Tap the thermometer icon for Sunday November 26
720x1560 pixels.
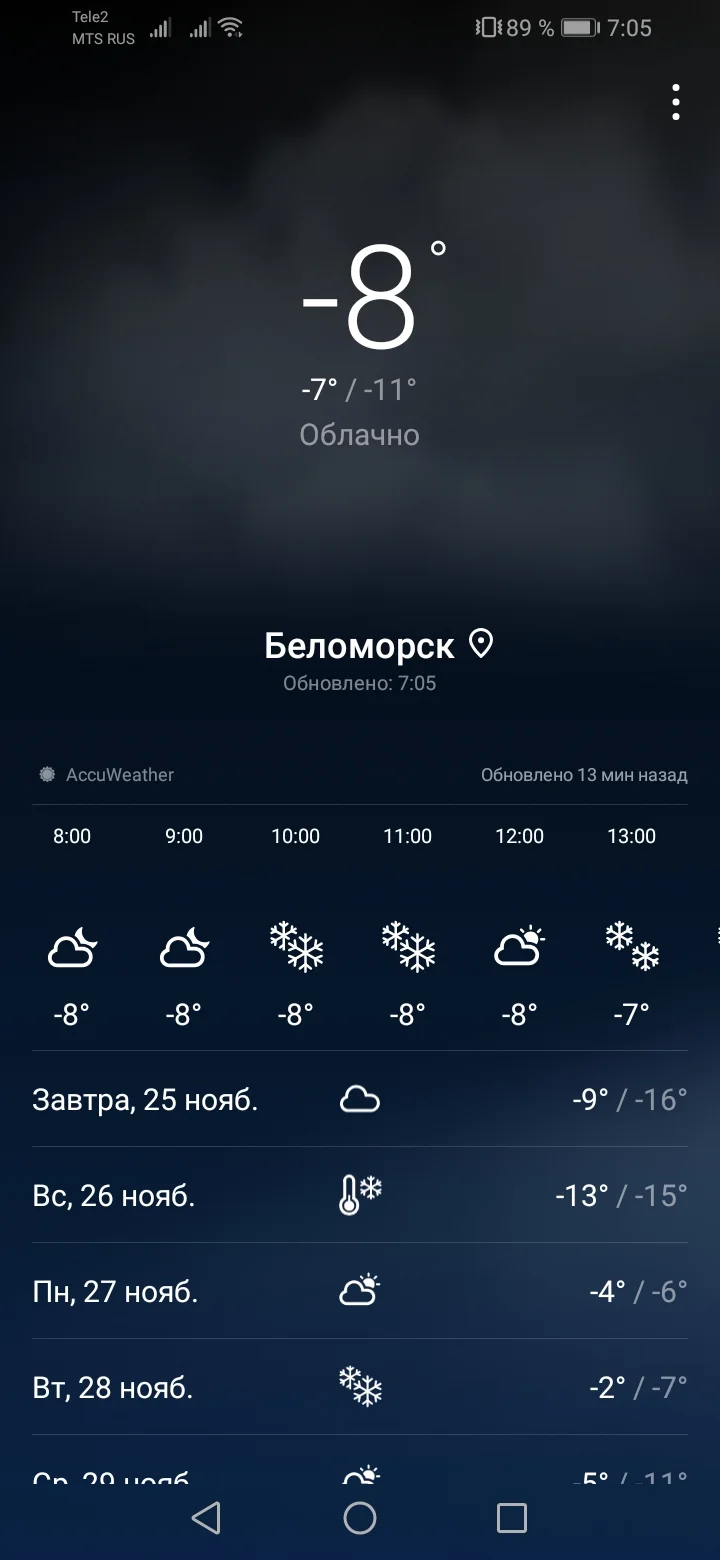(359, 1193)
